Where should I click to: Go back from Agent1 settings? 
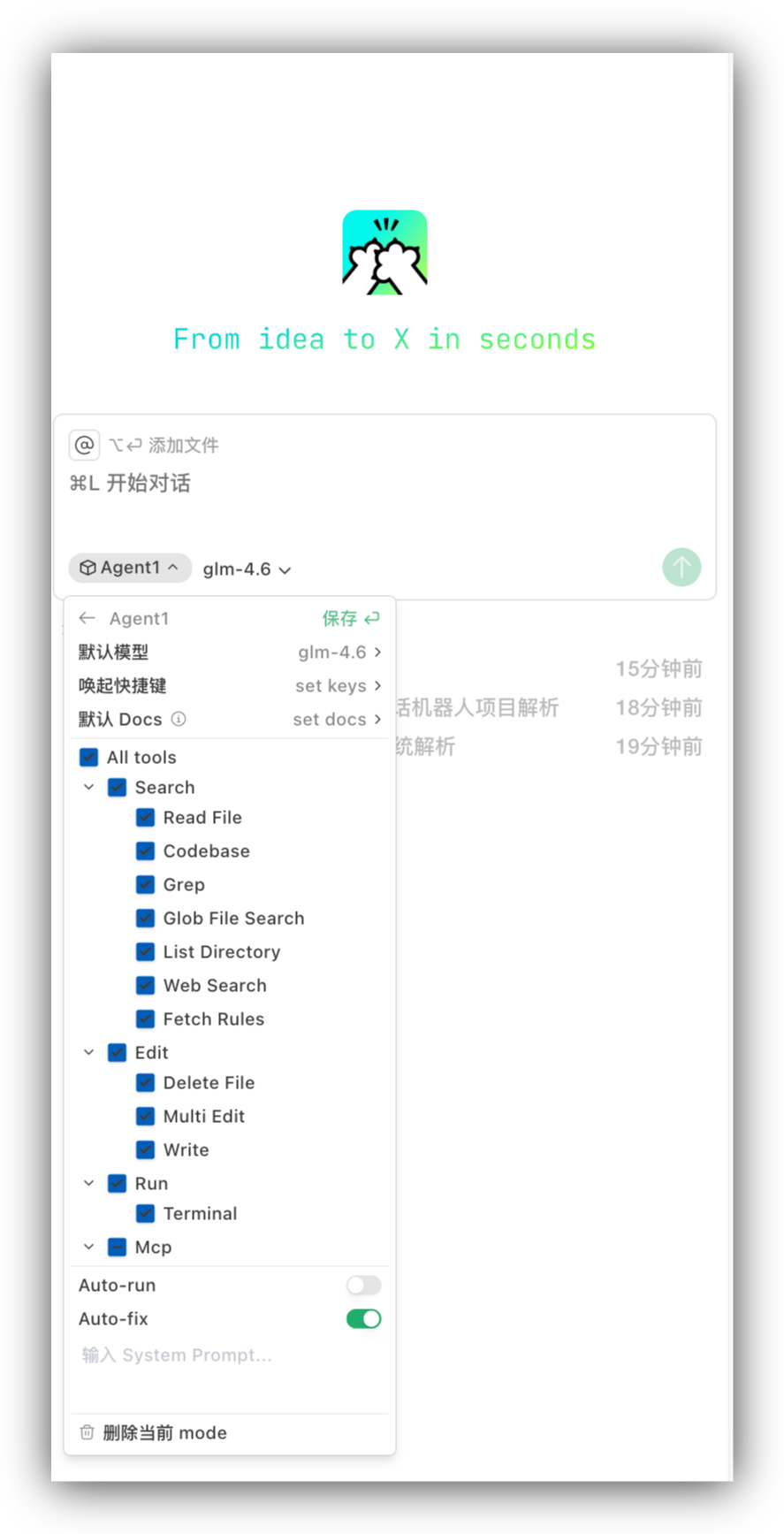87,618
